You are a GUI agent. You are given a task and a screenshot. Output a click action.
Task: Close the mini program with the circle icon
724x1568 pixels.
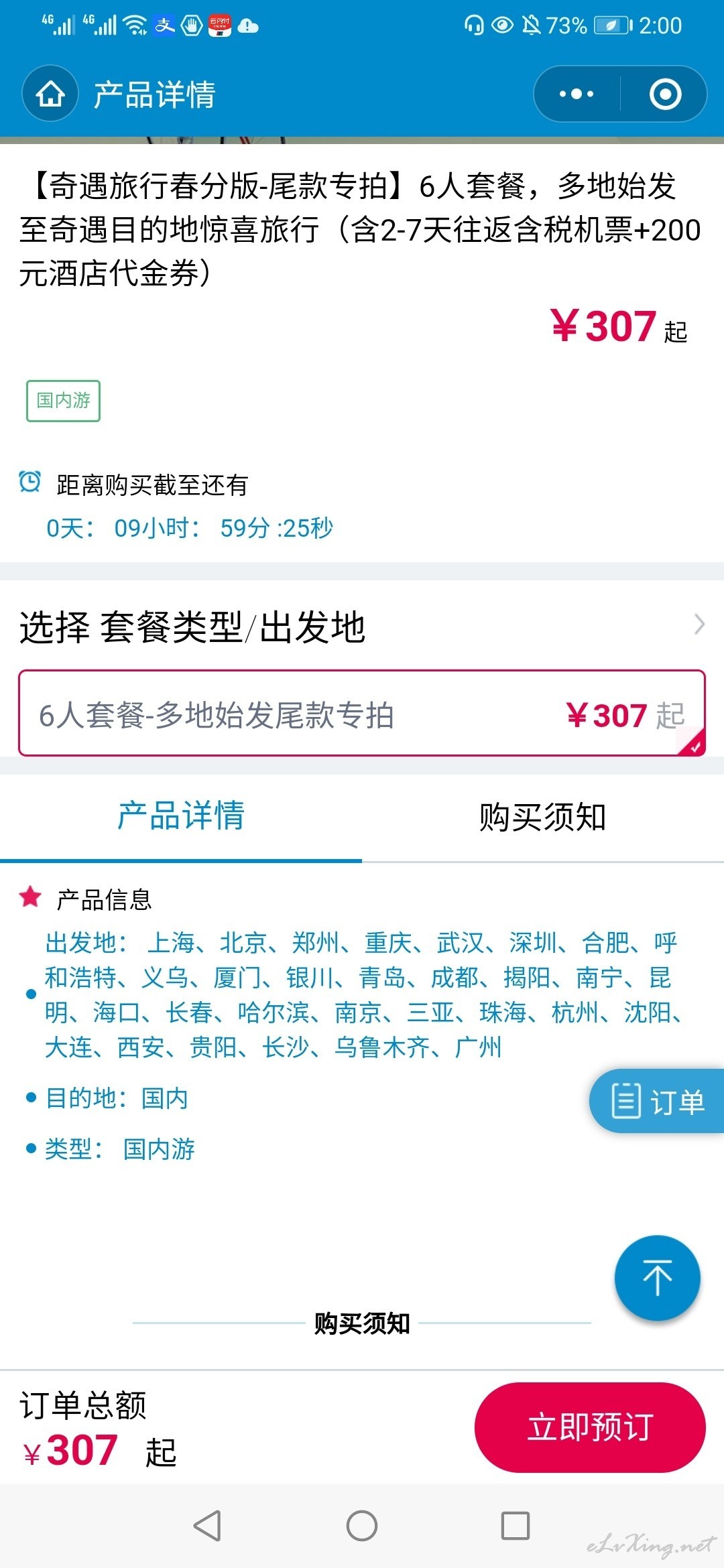click(x=665, y=94)
